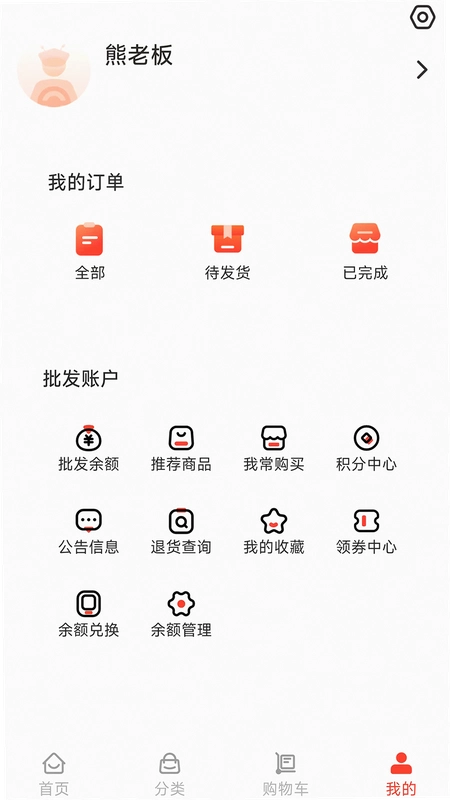Open orders awaiting shipment (待发货)
Image resolution: width=450 pixels, height=800 pixels.
tap(228, 252)
